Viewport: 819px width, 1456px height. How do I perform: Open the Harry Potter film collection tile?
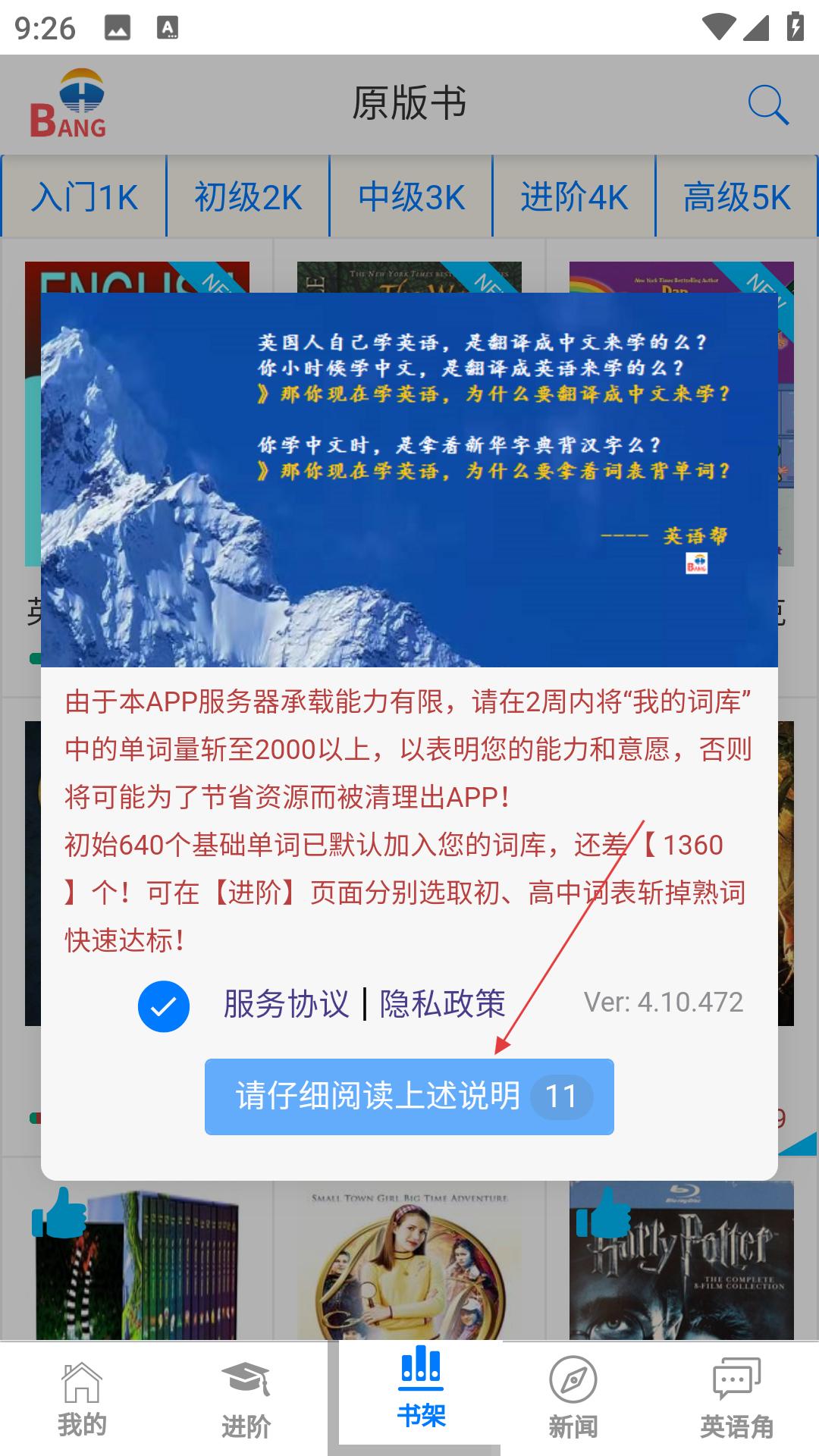point(681,1263)
